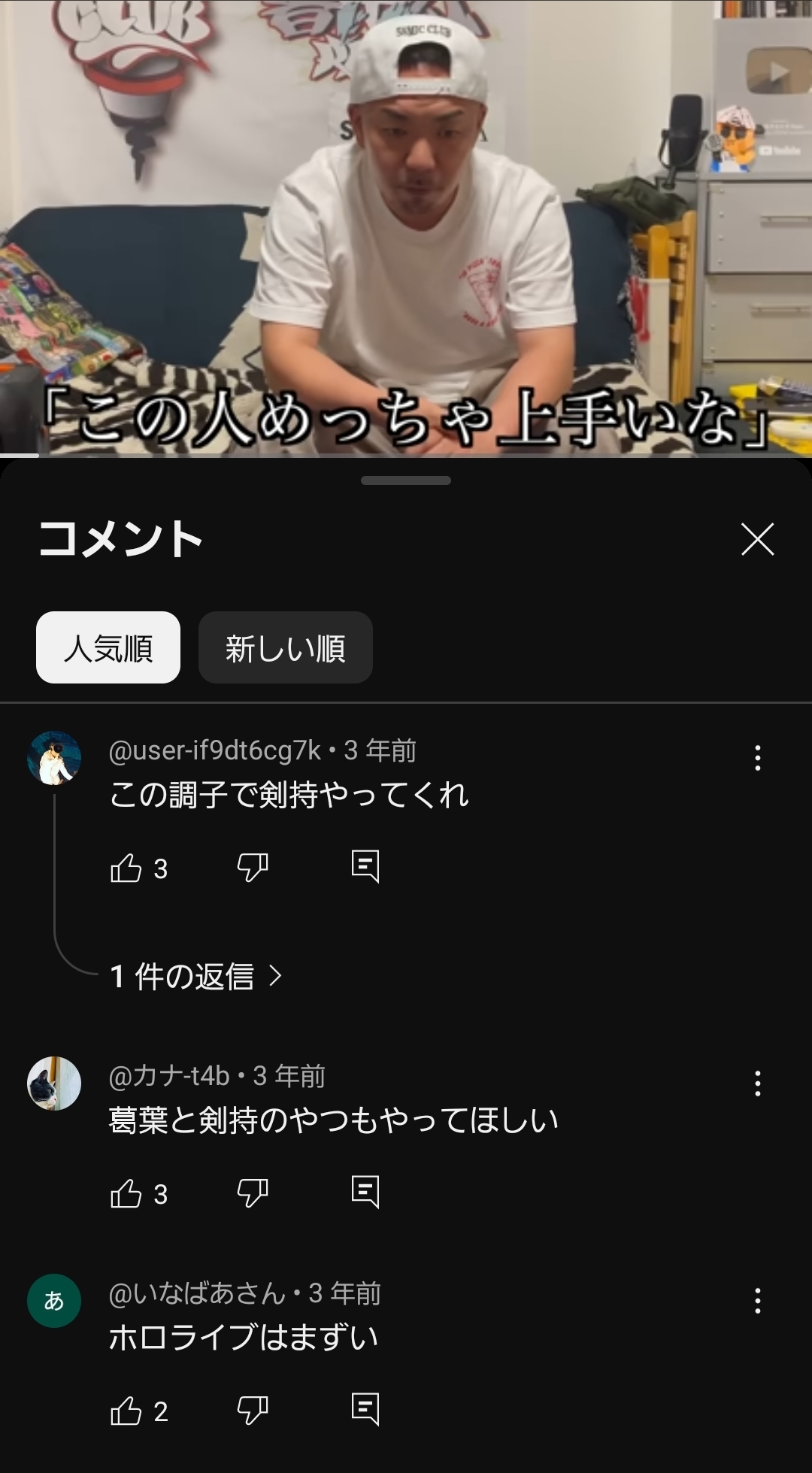
Task: Close the コメント panel
Action: pyautogui.click(x=757, y=539)
